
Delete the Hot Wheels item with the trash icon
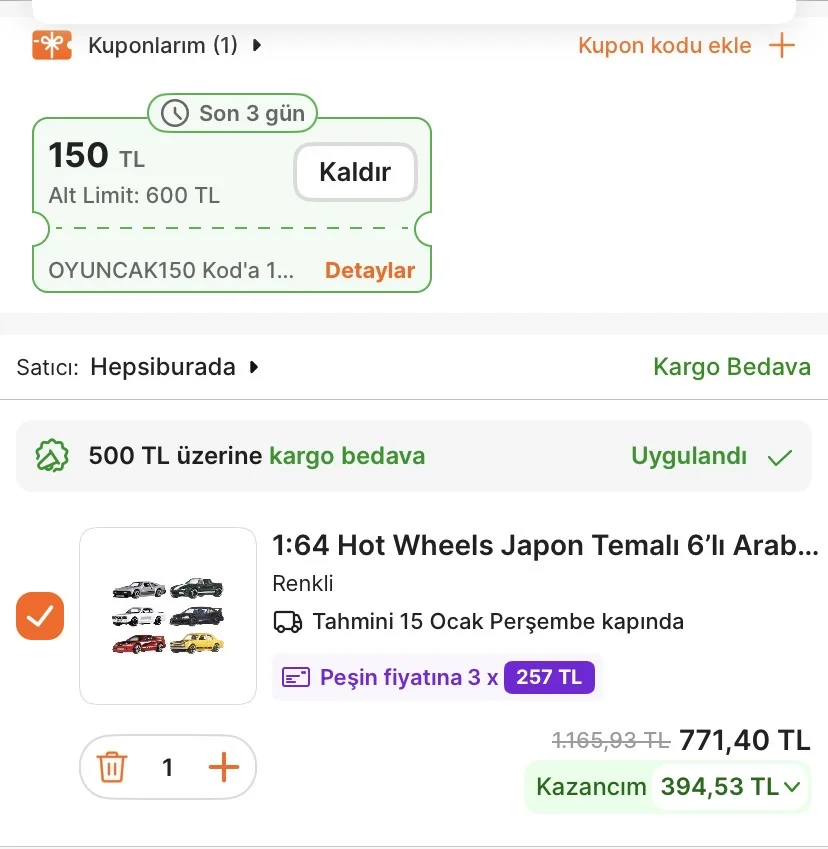click(112, 768)
